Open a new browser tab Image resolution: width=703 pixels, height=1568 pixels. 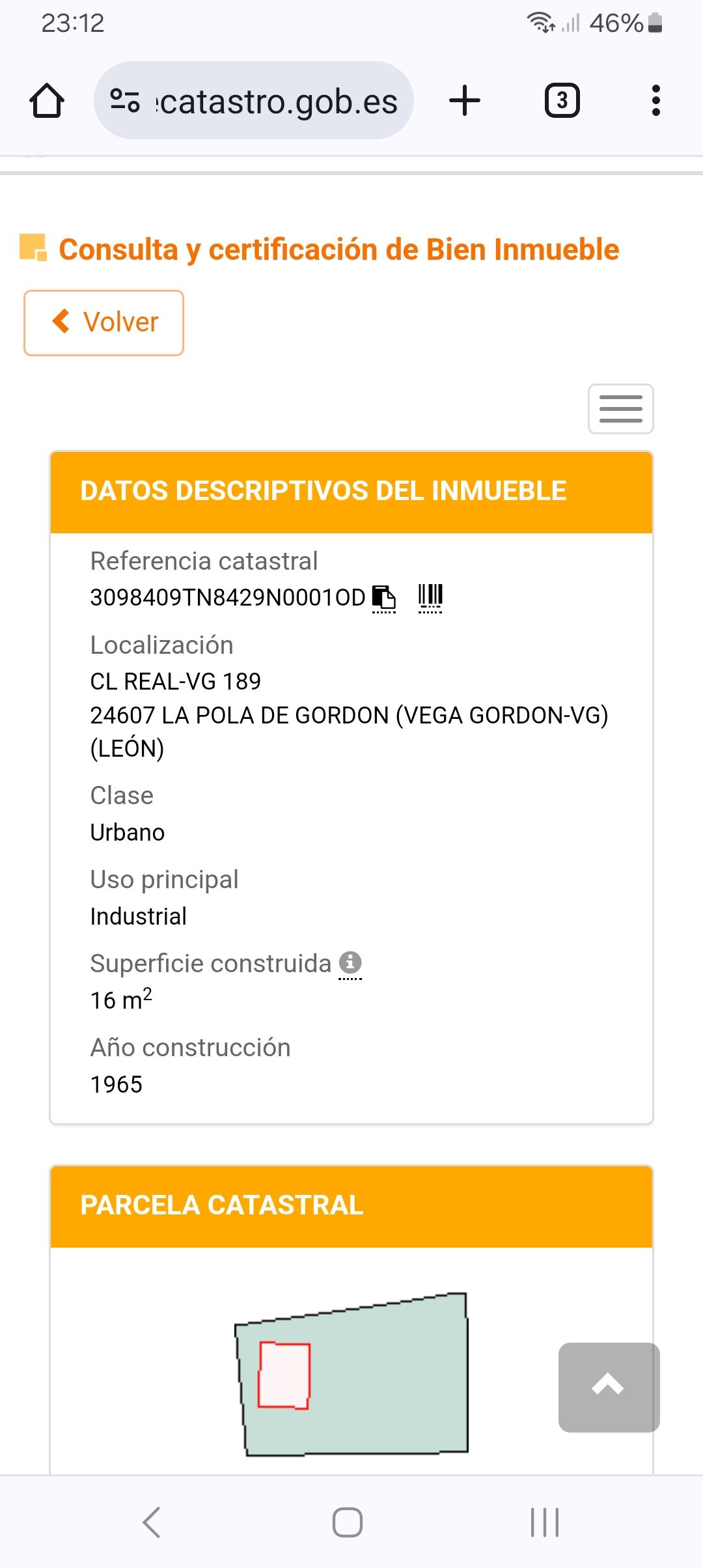[465, 101]
